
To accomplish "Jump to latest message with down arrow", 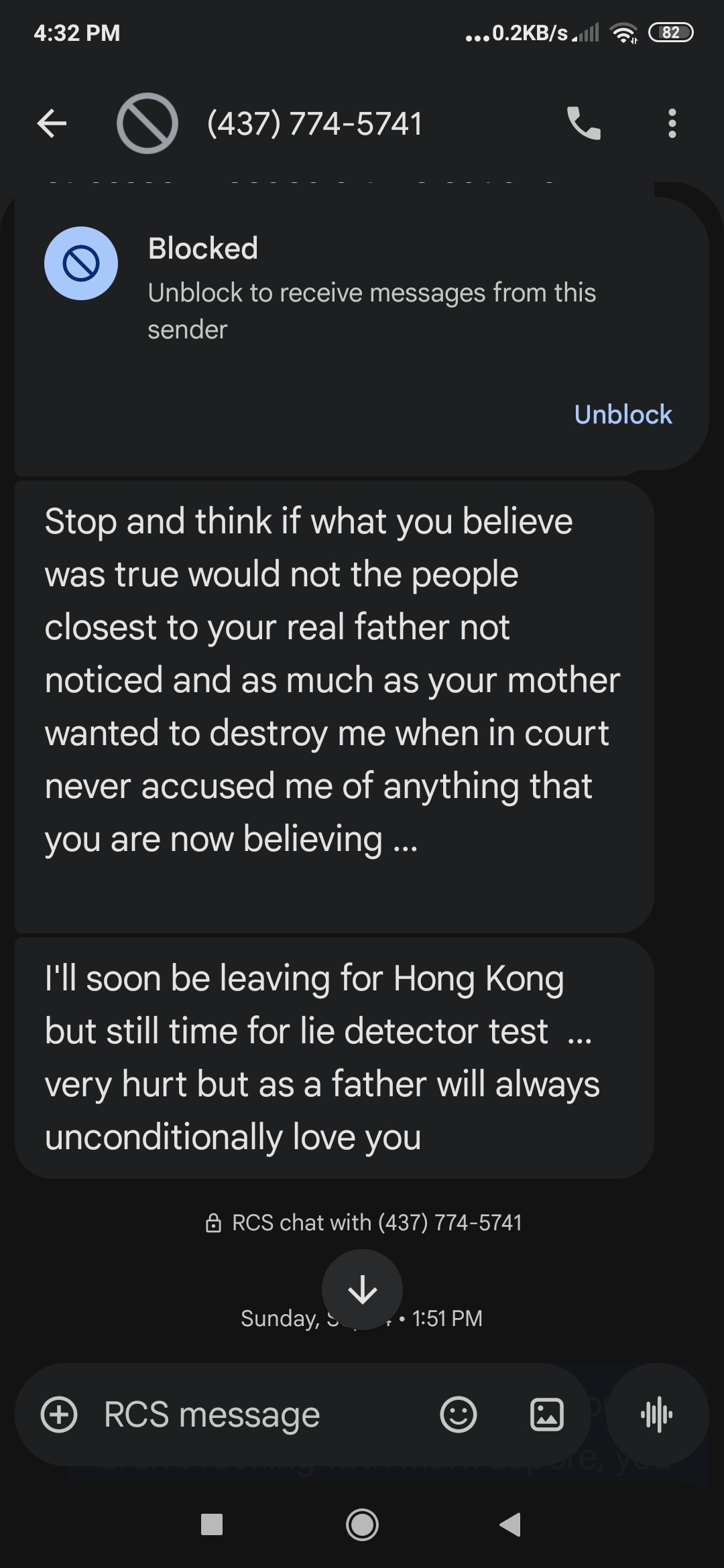I will [362, 1289].
